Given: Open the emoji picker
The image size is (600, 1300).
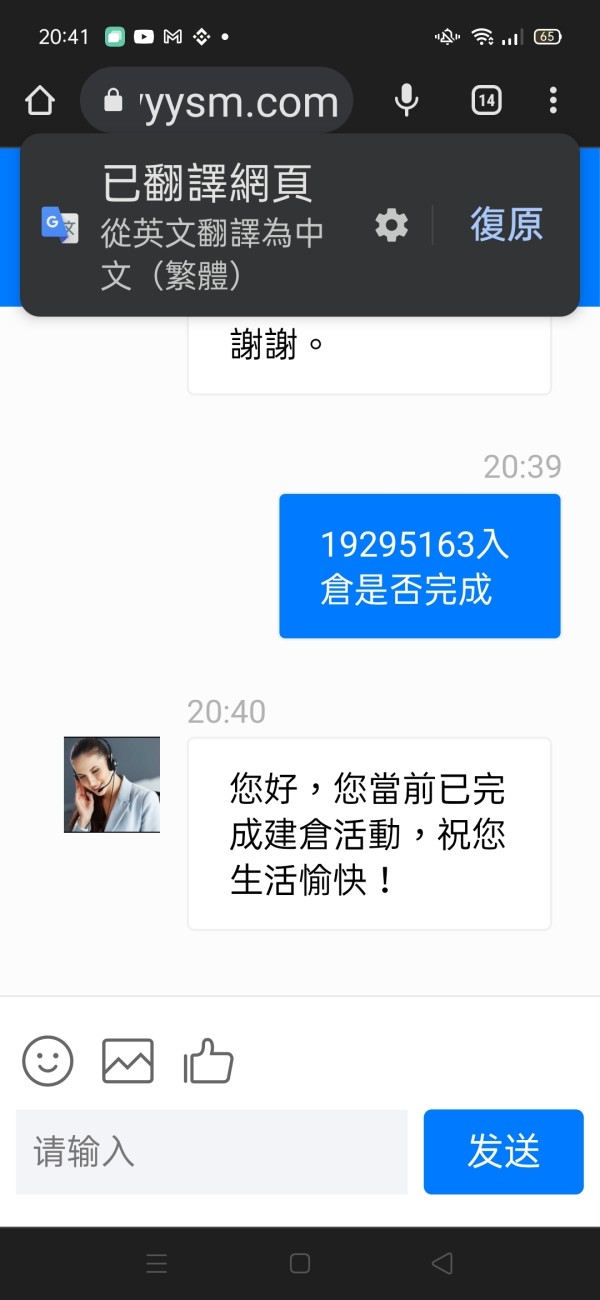Looking at the screenshot, I should click(48, 1061).
